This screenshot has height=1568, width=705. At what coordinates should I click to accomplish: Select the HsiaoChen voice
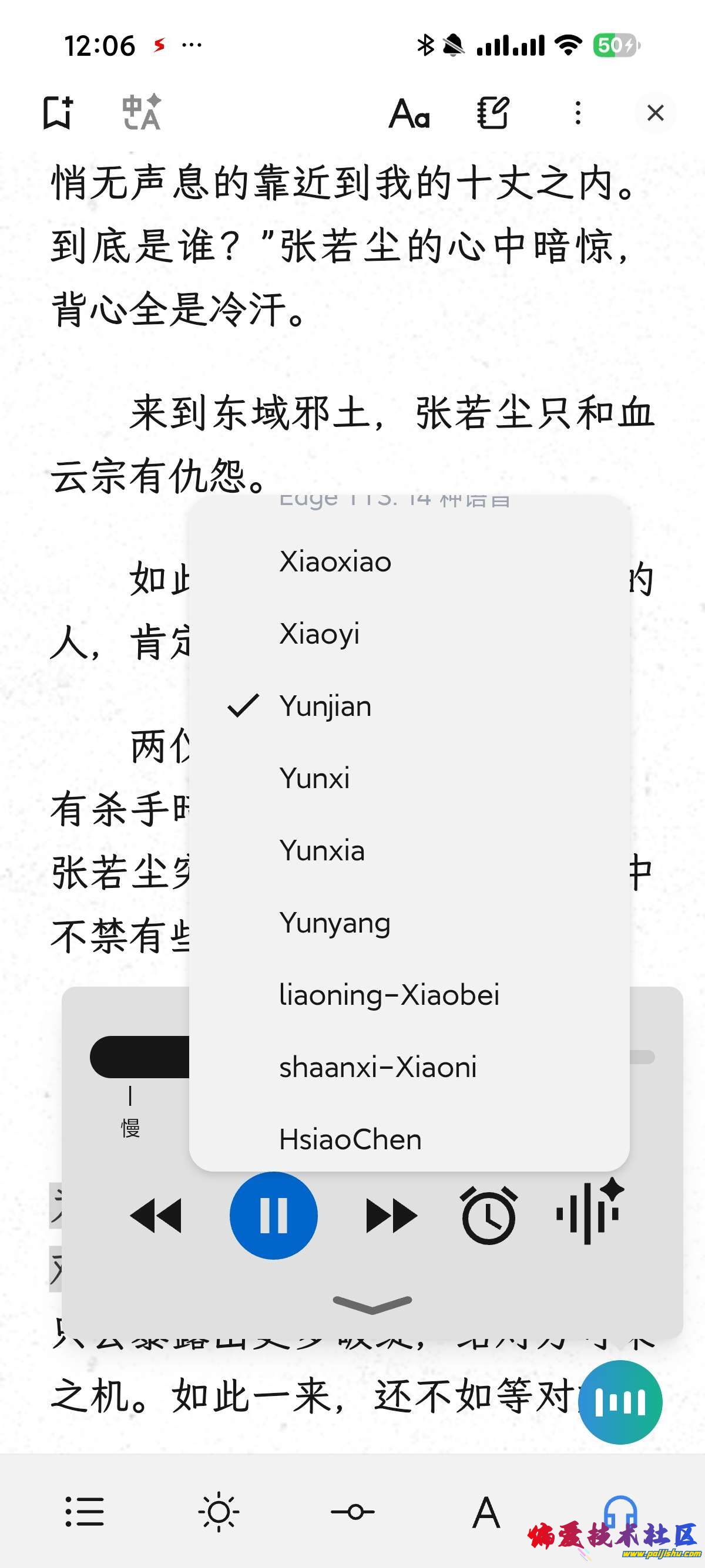click(350, 1139)
